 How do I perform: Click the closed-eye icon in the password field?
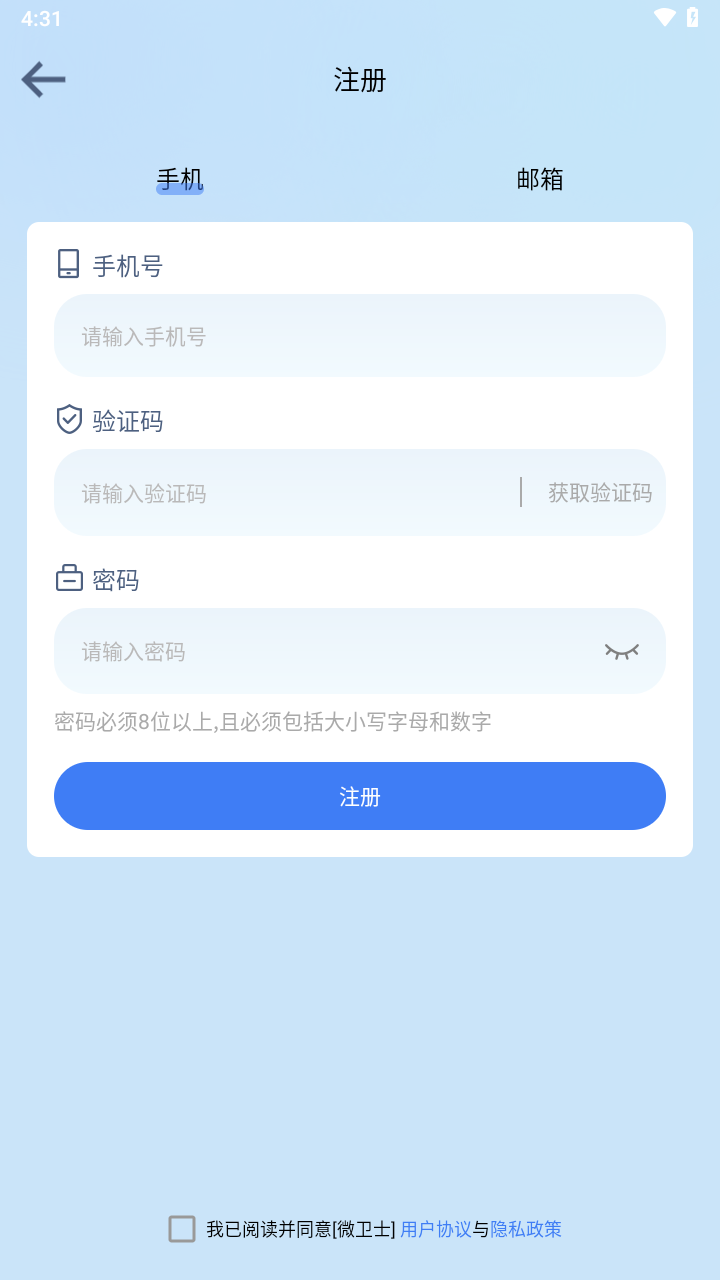623,650
